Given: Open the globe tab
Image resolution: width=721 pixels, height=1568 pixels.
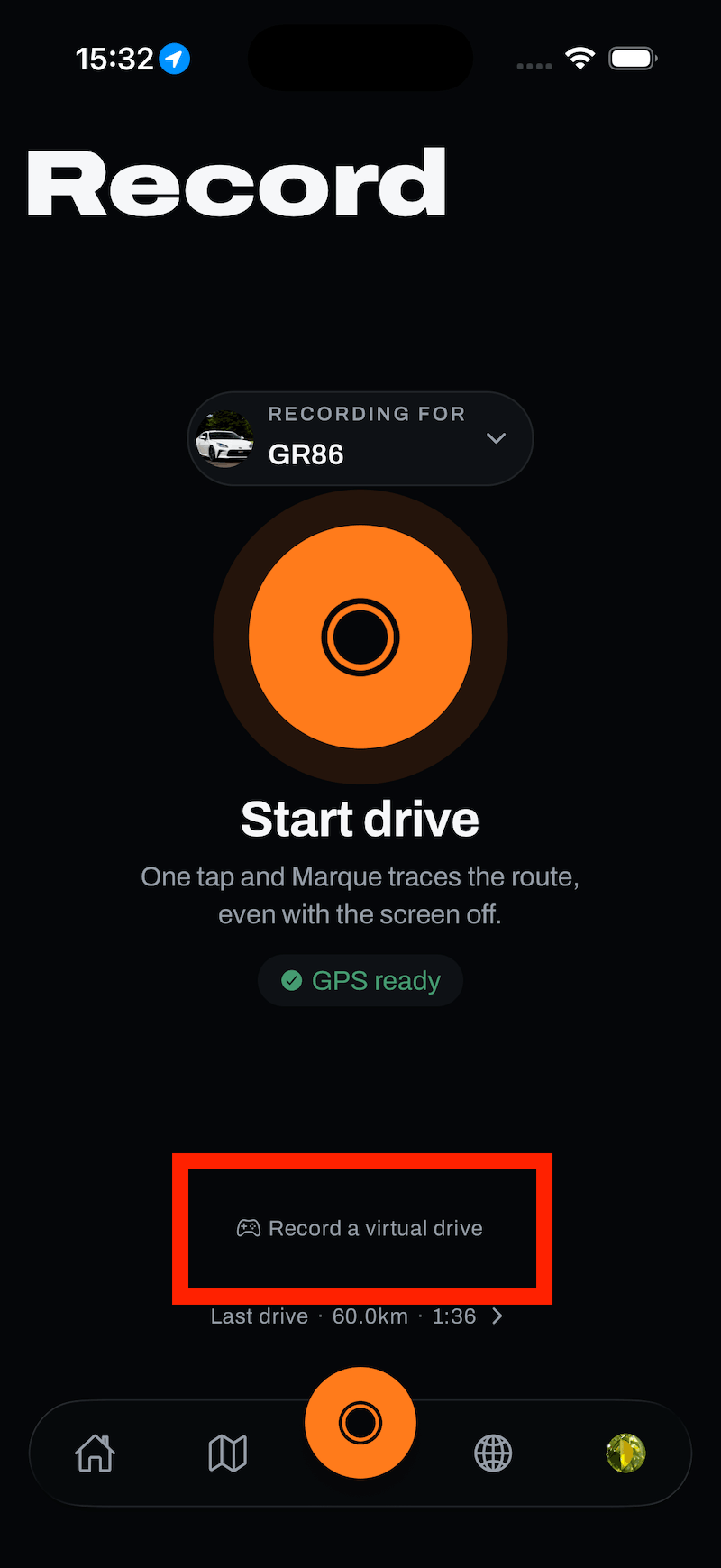Looking at the screenshot, I should click(493, 1453).
